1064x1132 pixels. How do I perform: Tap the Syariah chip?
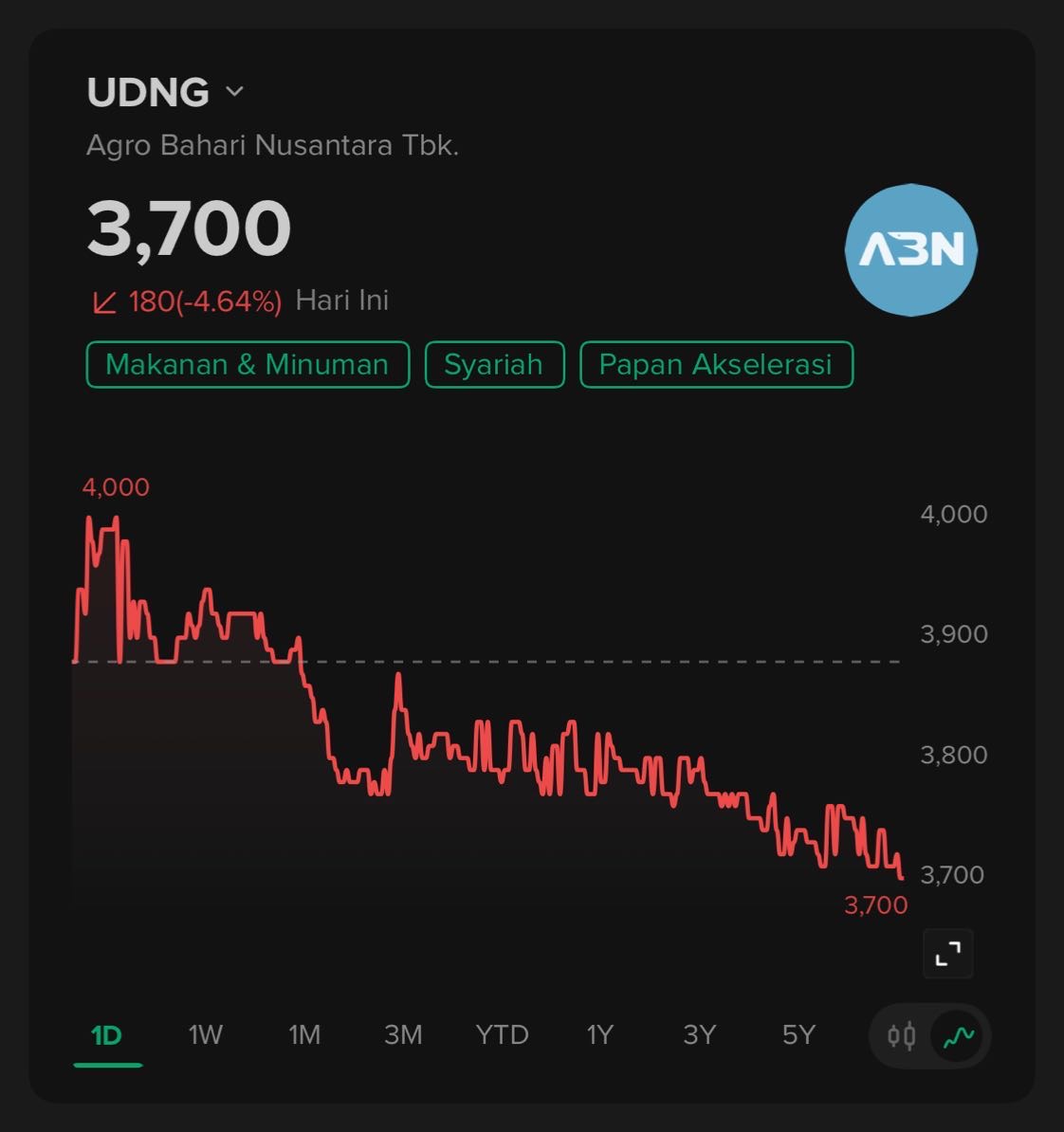[494, 365]
